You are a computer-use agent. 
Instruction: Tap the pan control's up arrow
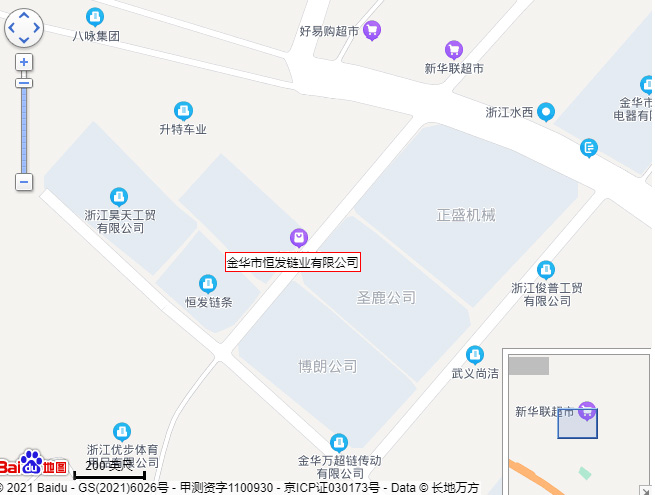(24, 15)
